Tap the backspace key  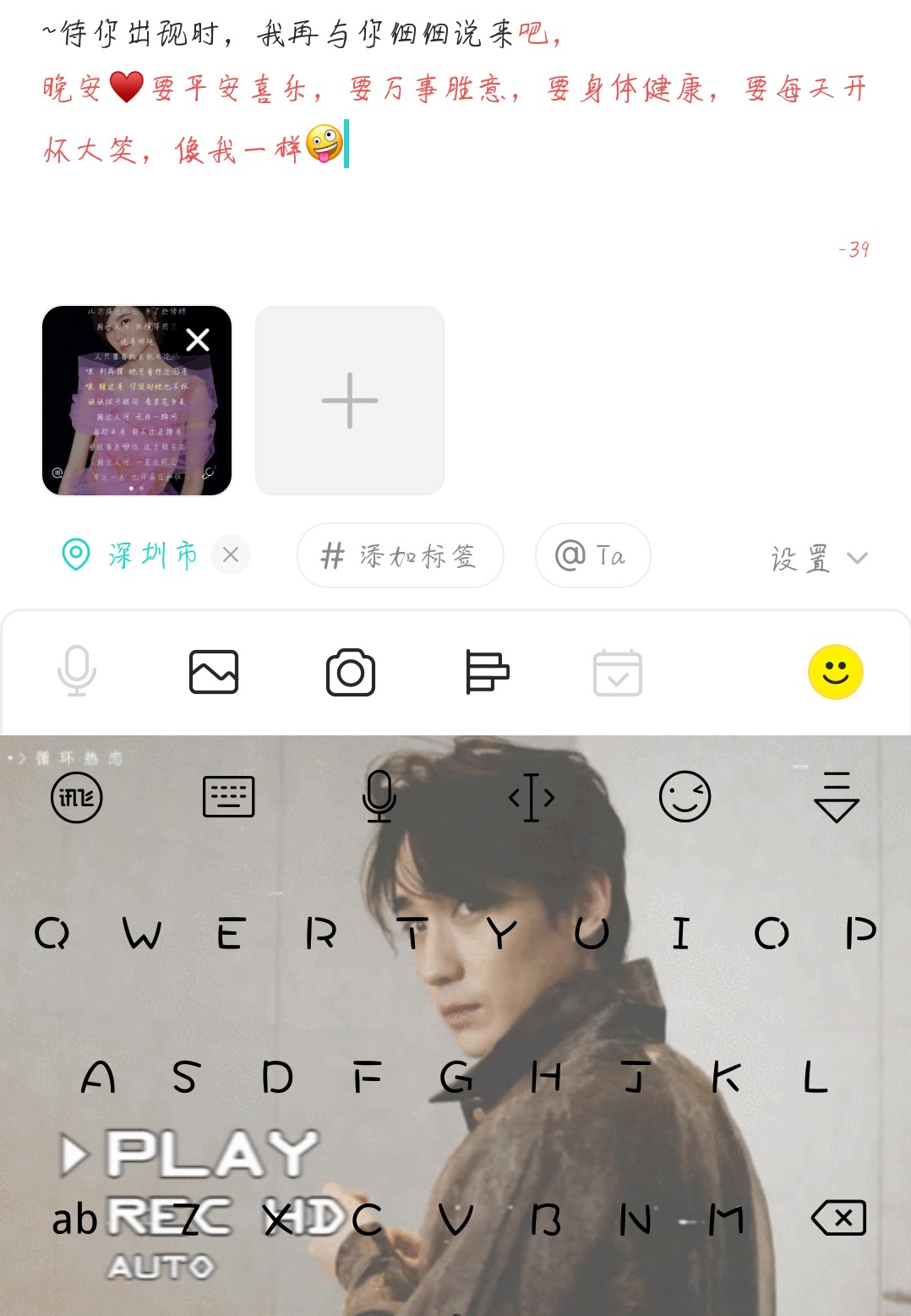(x=838, y=1218)
